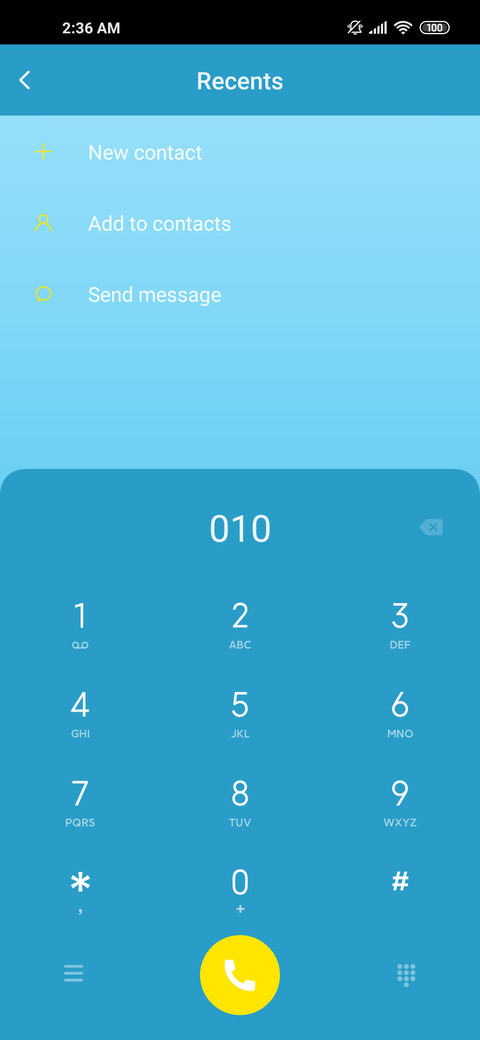This screenshot has height=1040, width=480.
Task: Dial digit 1 on the keypad
Action: pyautogui.click(x=80, y=625)
